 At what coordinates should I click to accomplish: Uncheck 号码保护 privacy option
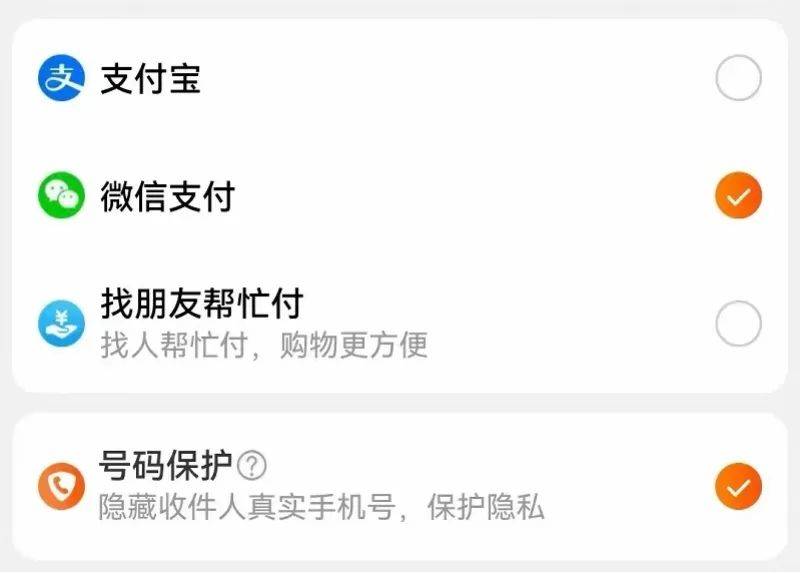click(x=738, y=487)
